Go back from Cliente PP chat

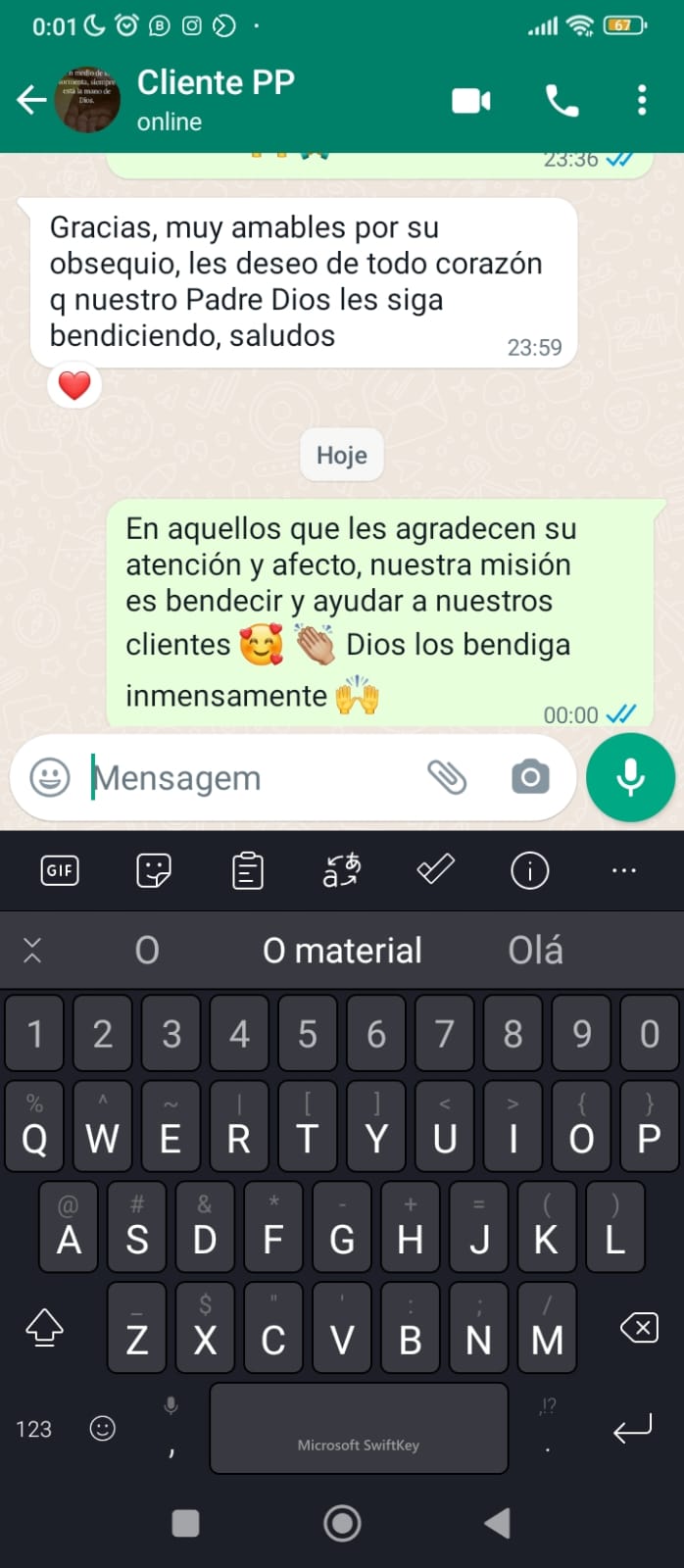coord(31,100)
